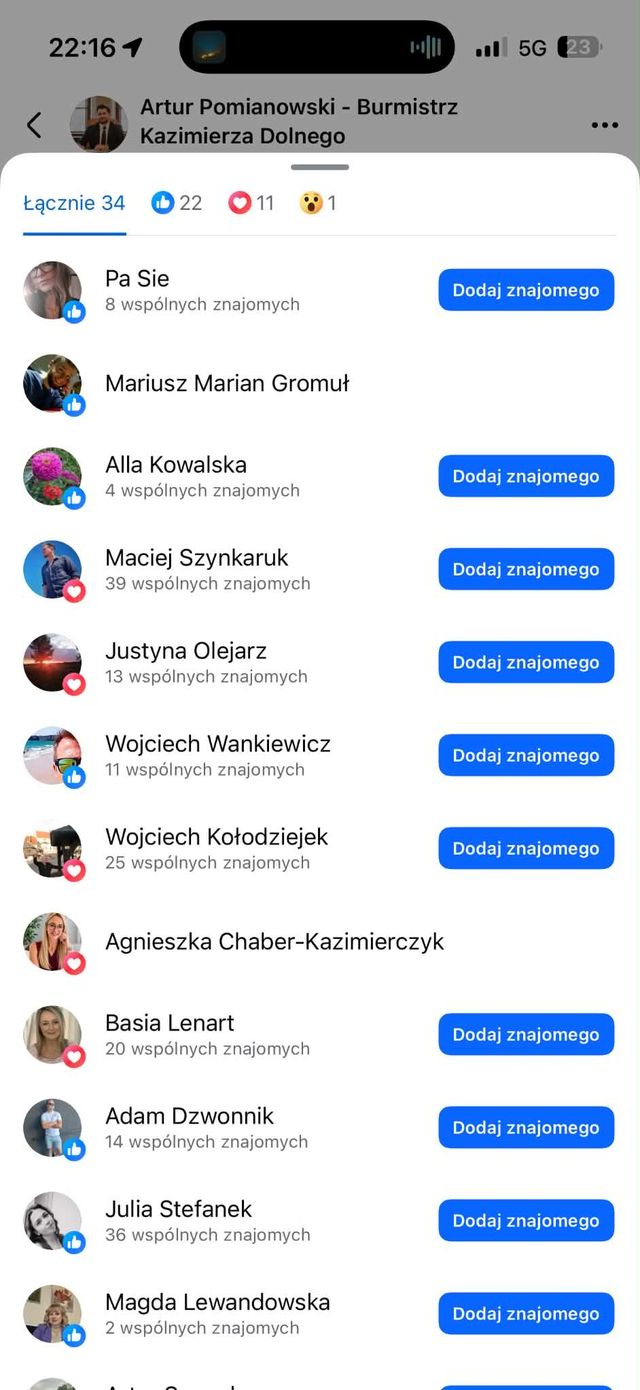Viewport: 640px width, 1390px height.
Task: Tap Dodaj znajomego next to Magda Lewandowska
Action: (x=526, y=1313)
